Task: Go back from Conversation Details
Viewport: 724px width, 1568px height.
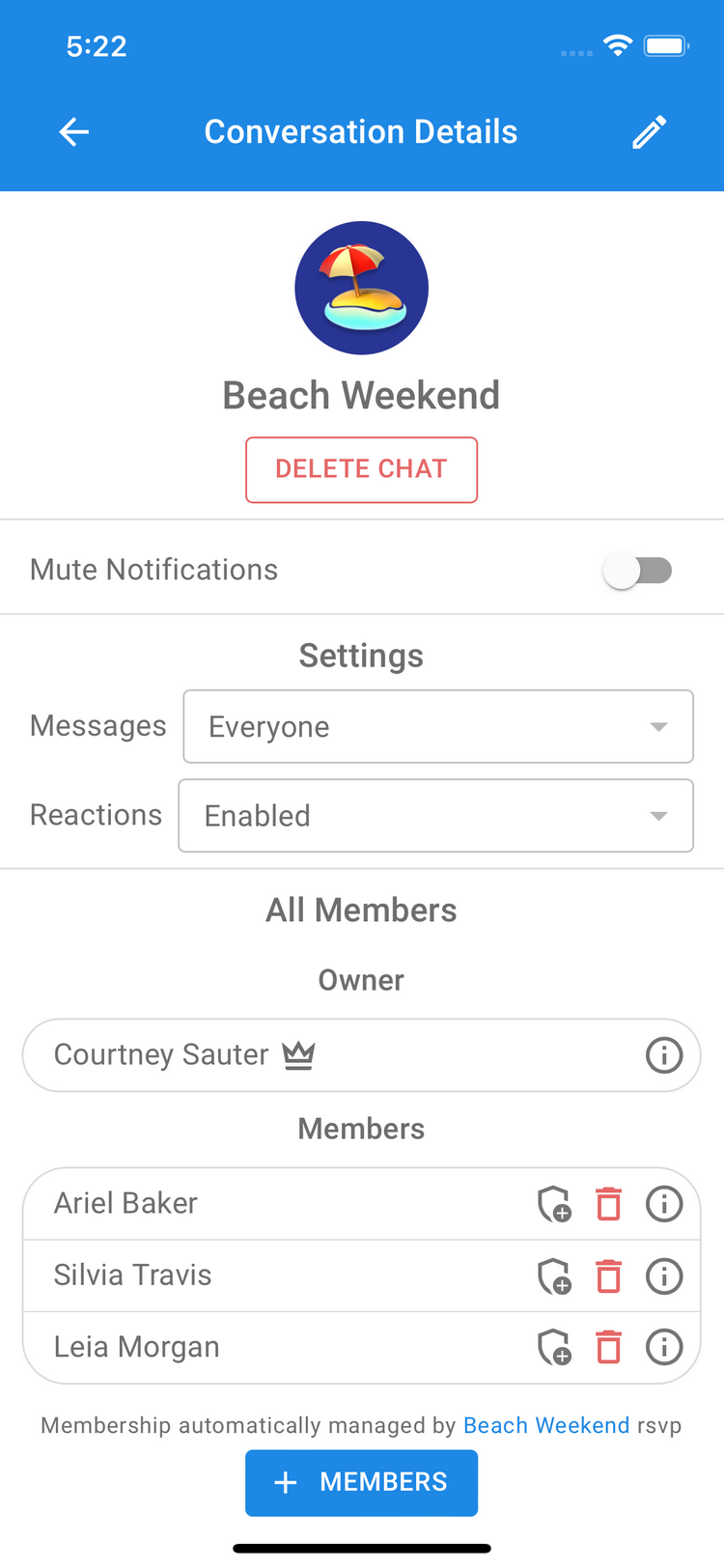Action: pos(74,132)
